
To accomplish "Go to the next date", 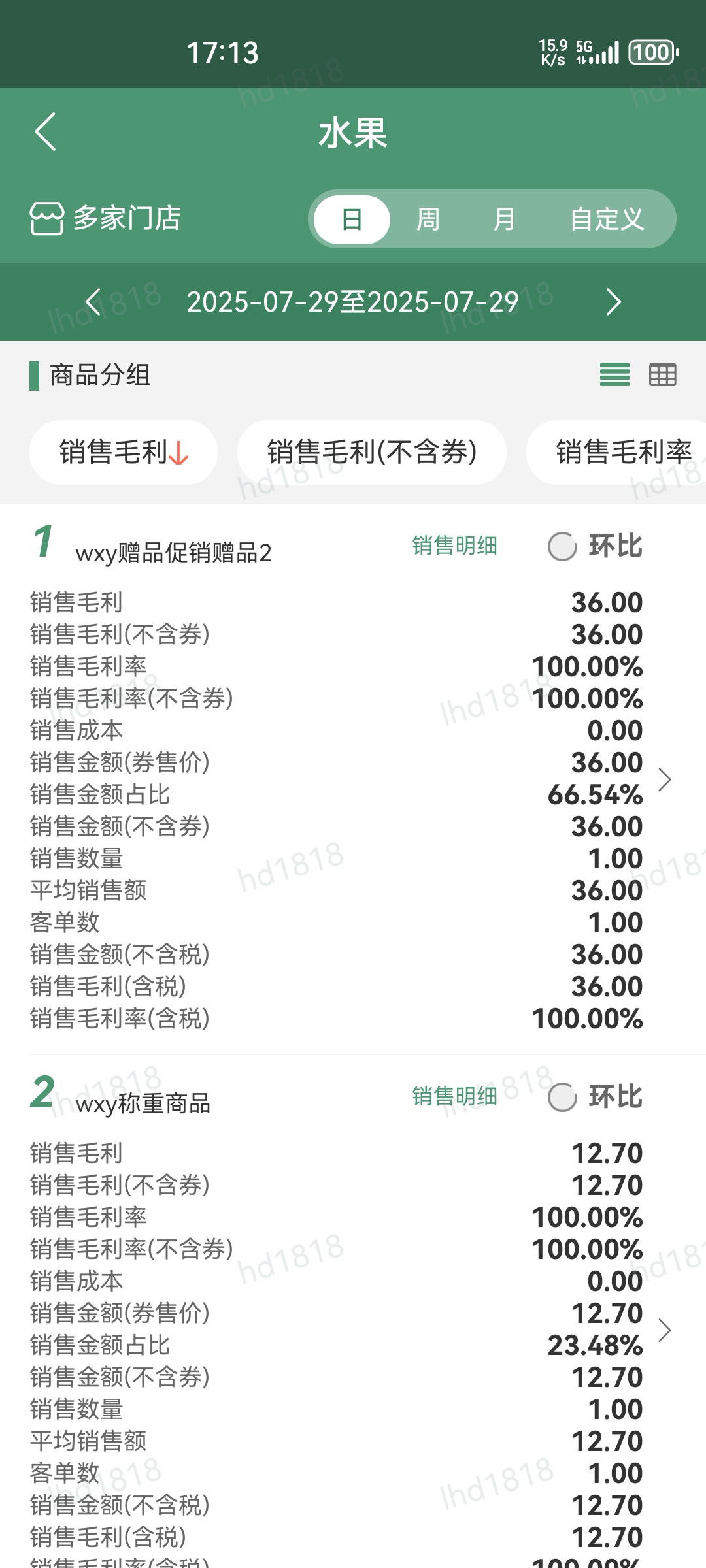I will pyautogui.click(x=613, y=302).
